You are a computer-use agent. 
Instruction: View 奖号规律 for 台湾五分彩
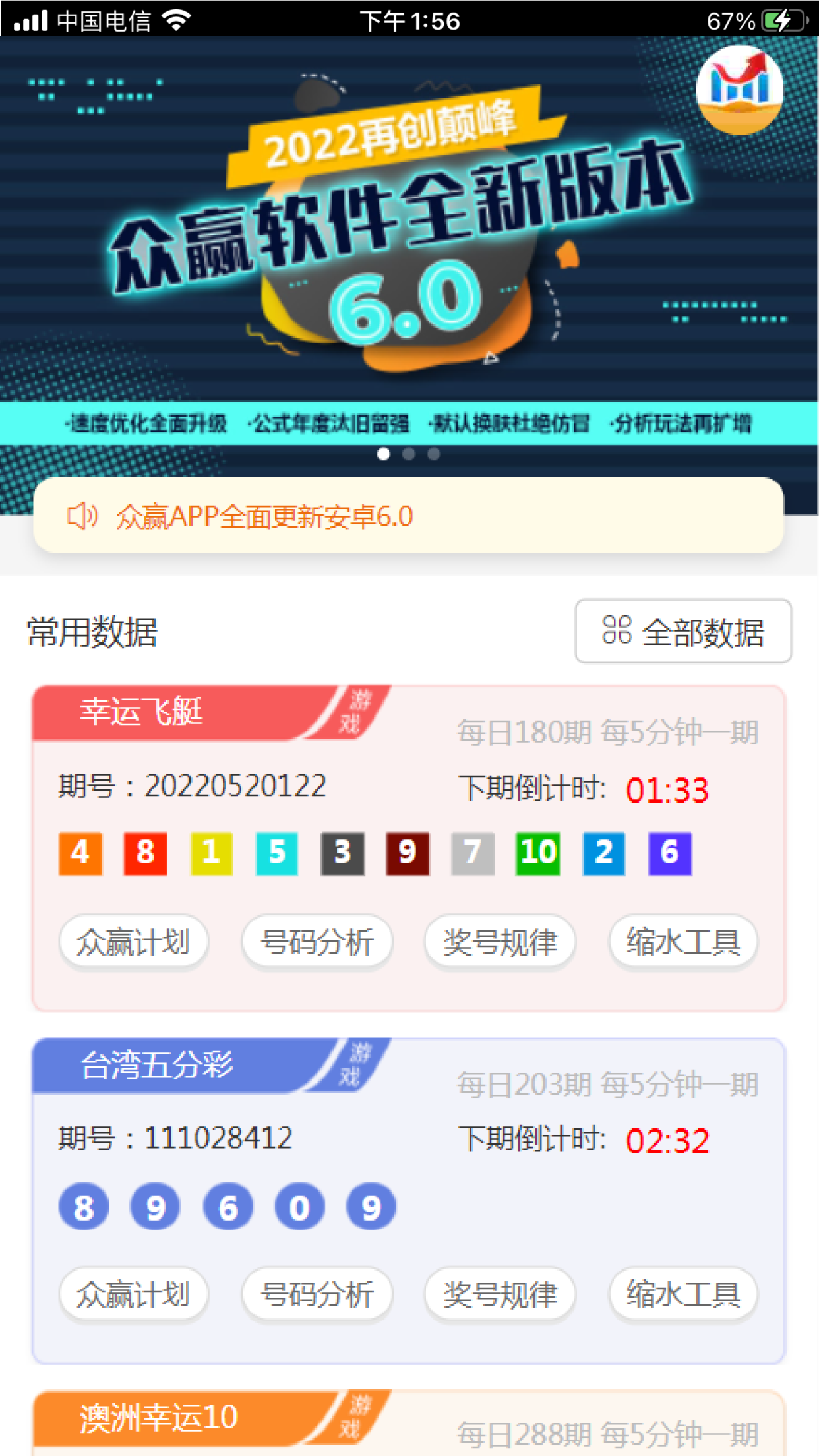[500, 1294]
